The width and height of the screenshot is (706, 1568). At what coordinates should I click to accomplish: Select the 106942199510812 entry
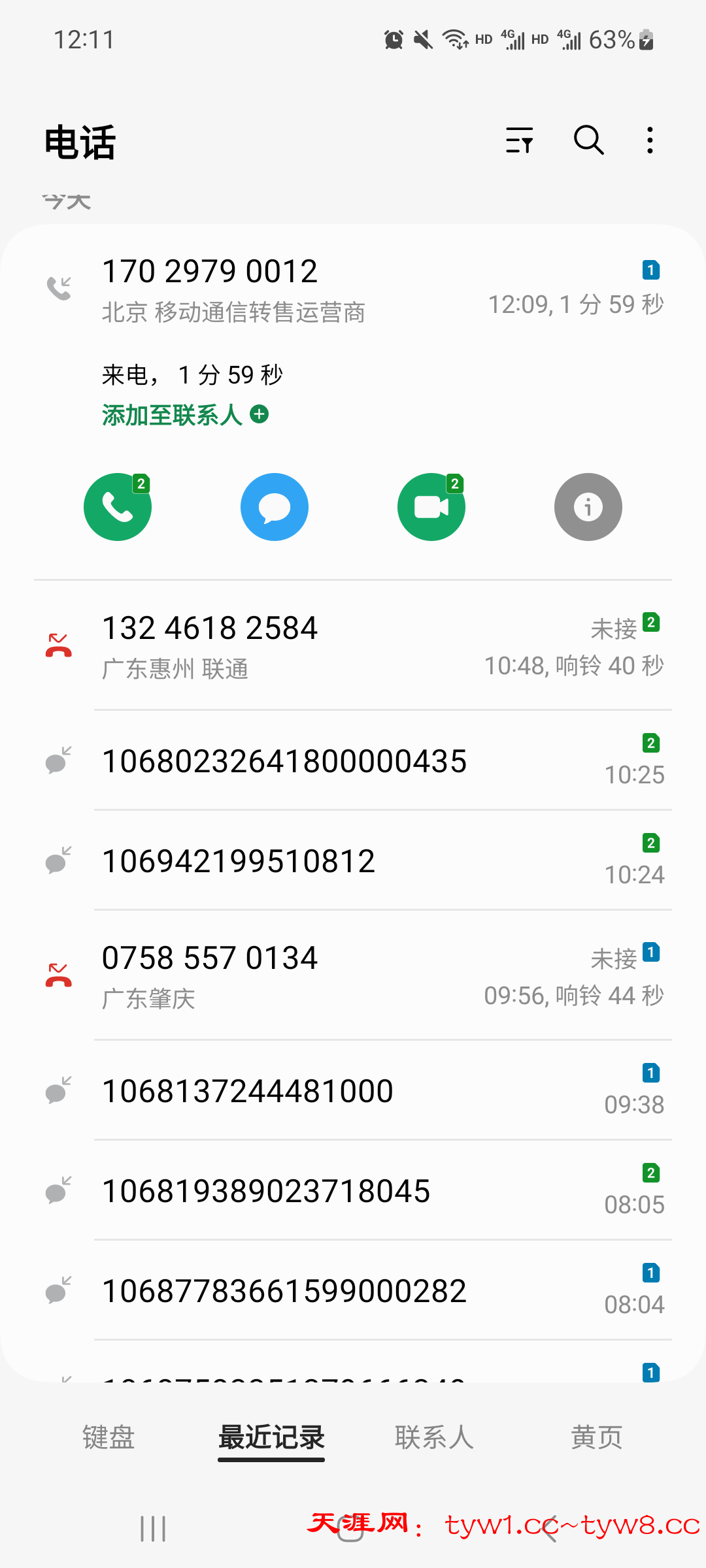(353, 861)
